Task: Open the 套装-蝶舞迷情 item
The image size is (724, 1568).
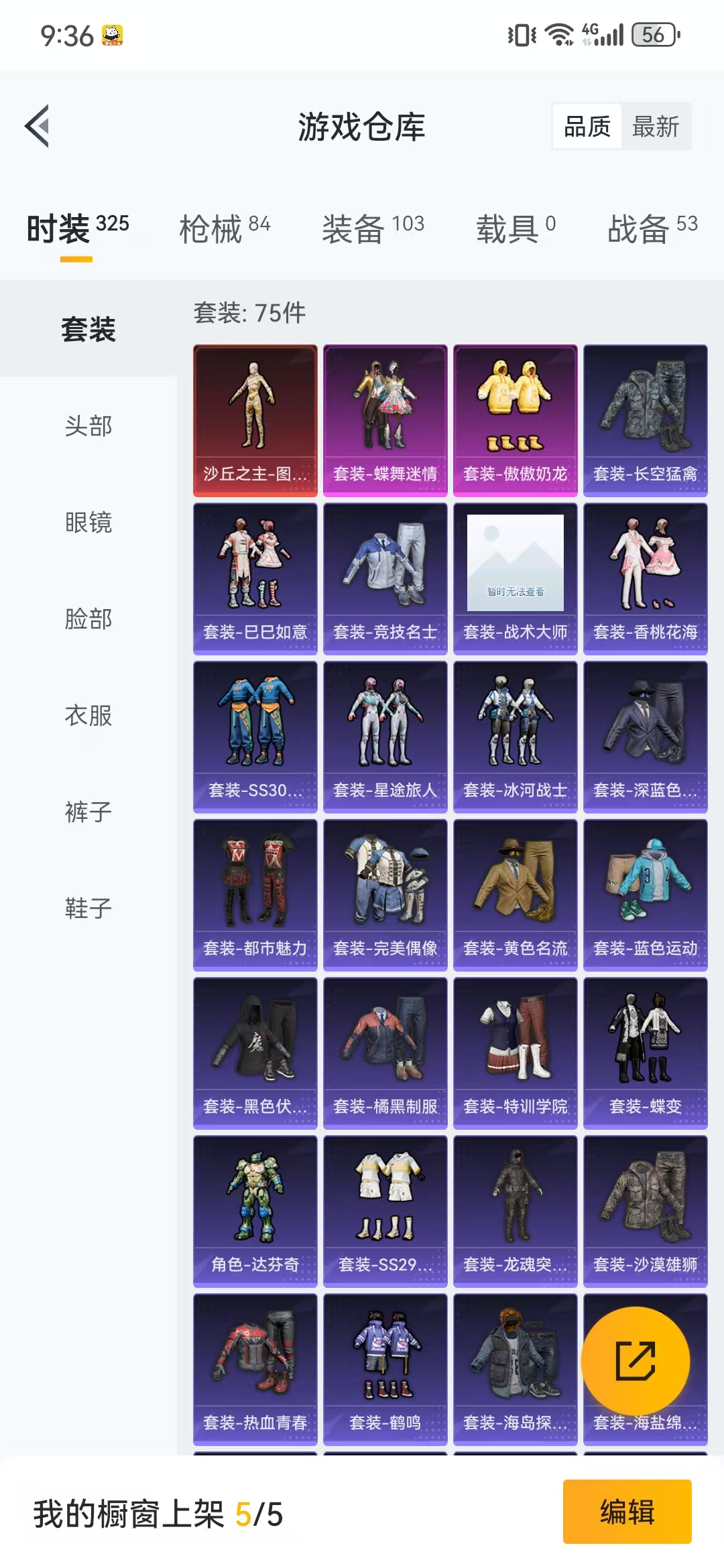Action: [385, 421]
